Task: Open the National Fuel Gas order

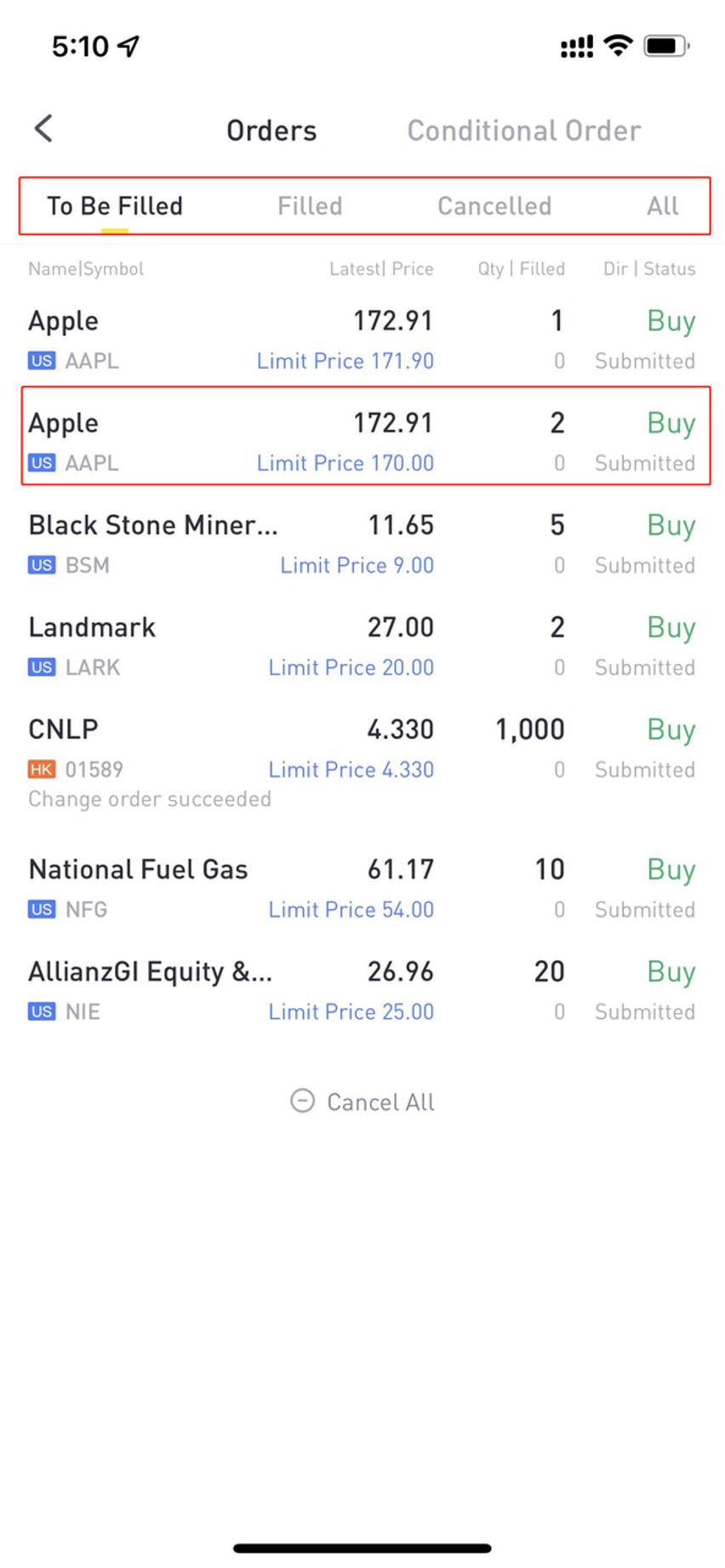Action: pyautogui.click(x=362, y=888)
